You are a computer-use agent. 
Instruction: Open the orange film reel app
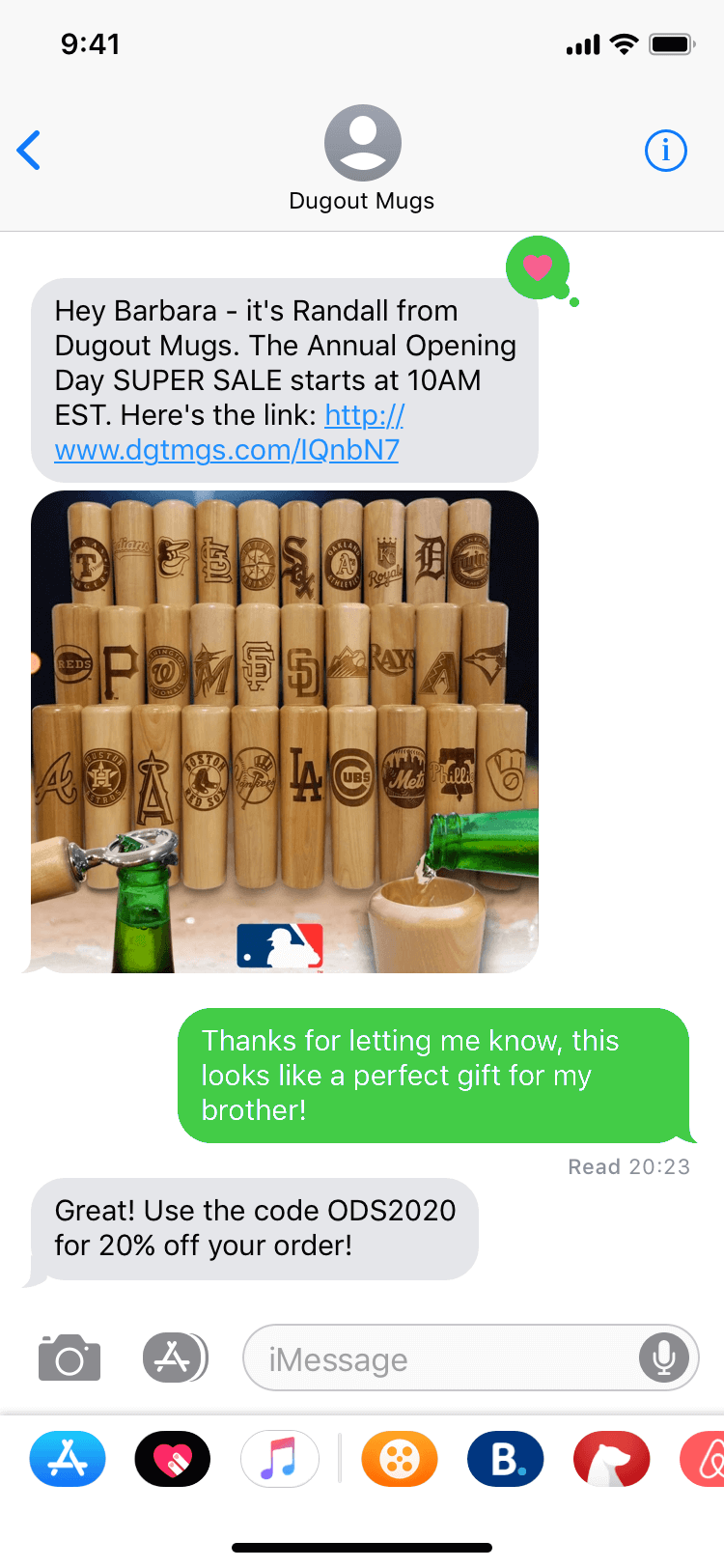click(400, 1458)
